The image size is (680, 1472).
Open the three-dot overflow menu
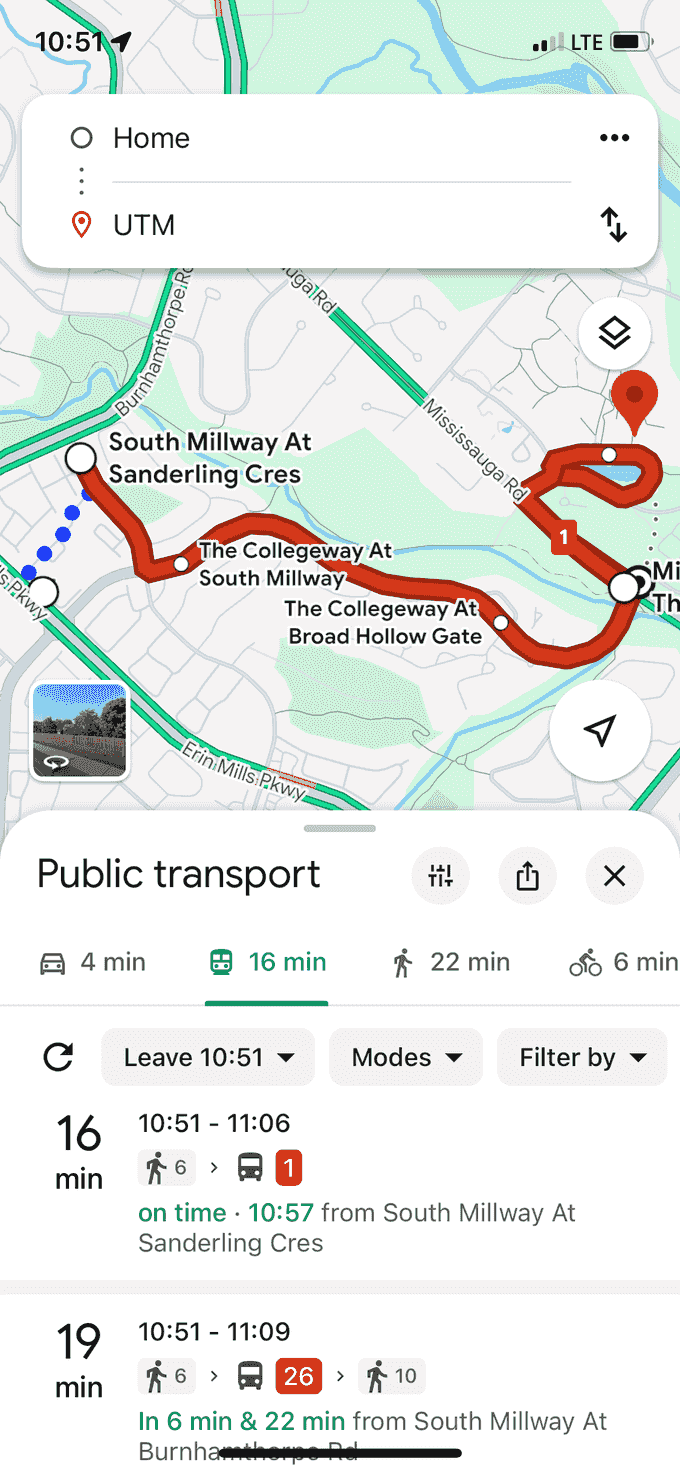pos(614,138)
